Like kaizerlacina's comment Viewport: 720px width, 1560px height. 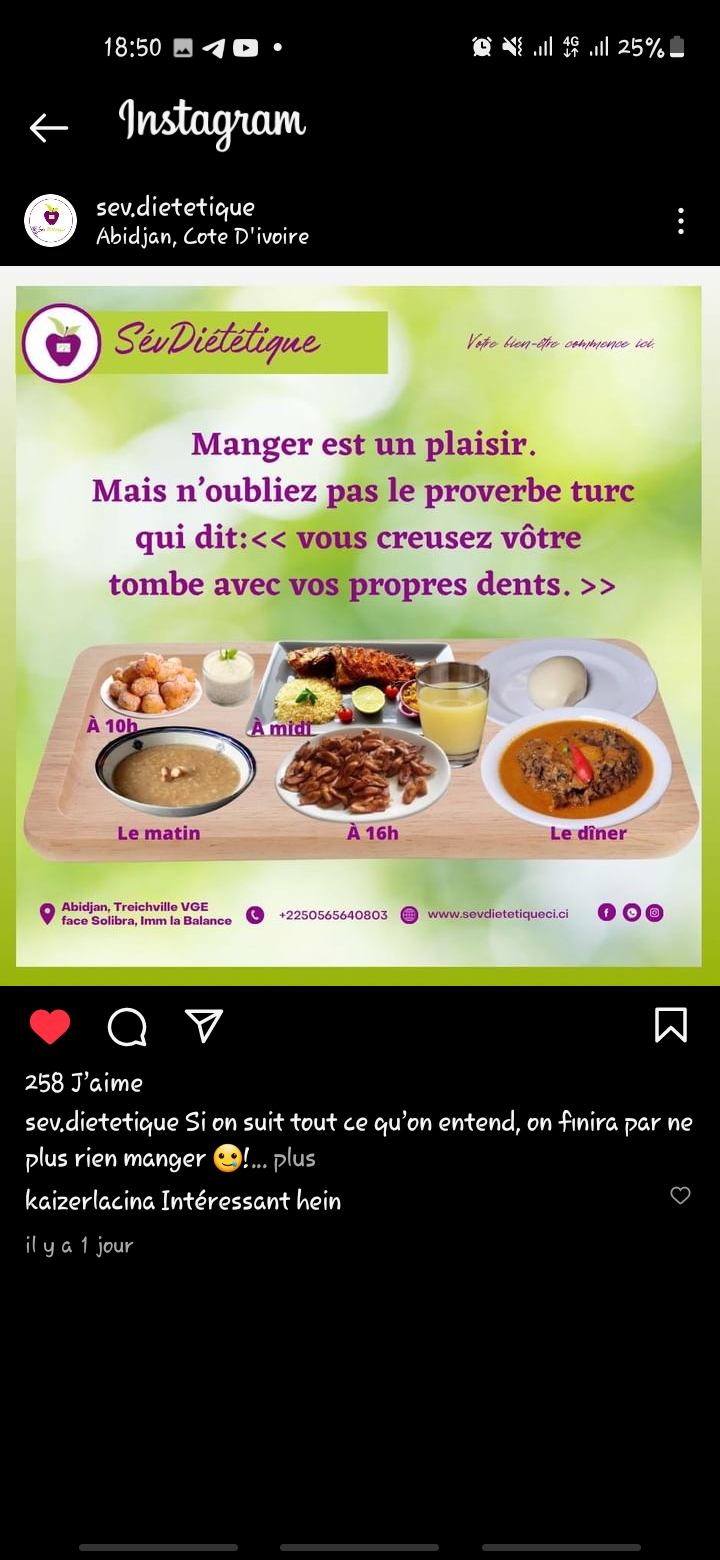(680, 1196)
